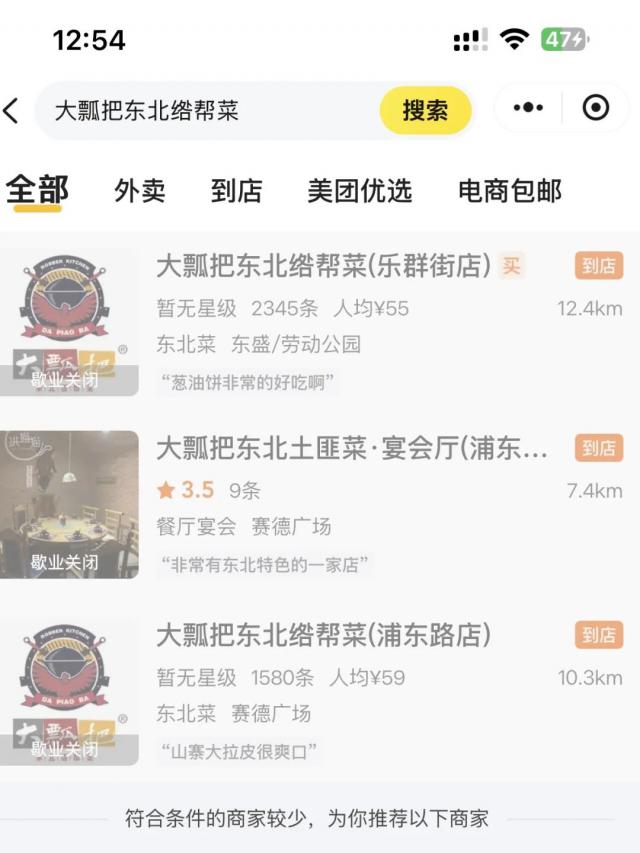Open the mini program three-dot menu

tap(528, 108)
